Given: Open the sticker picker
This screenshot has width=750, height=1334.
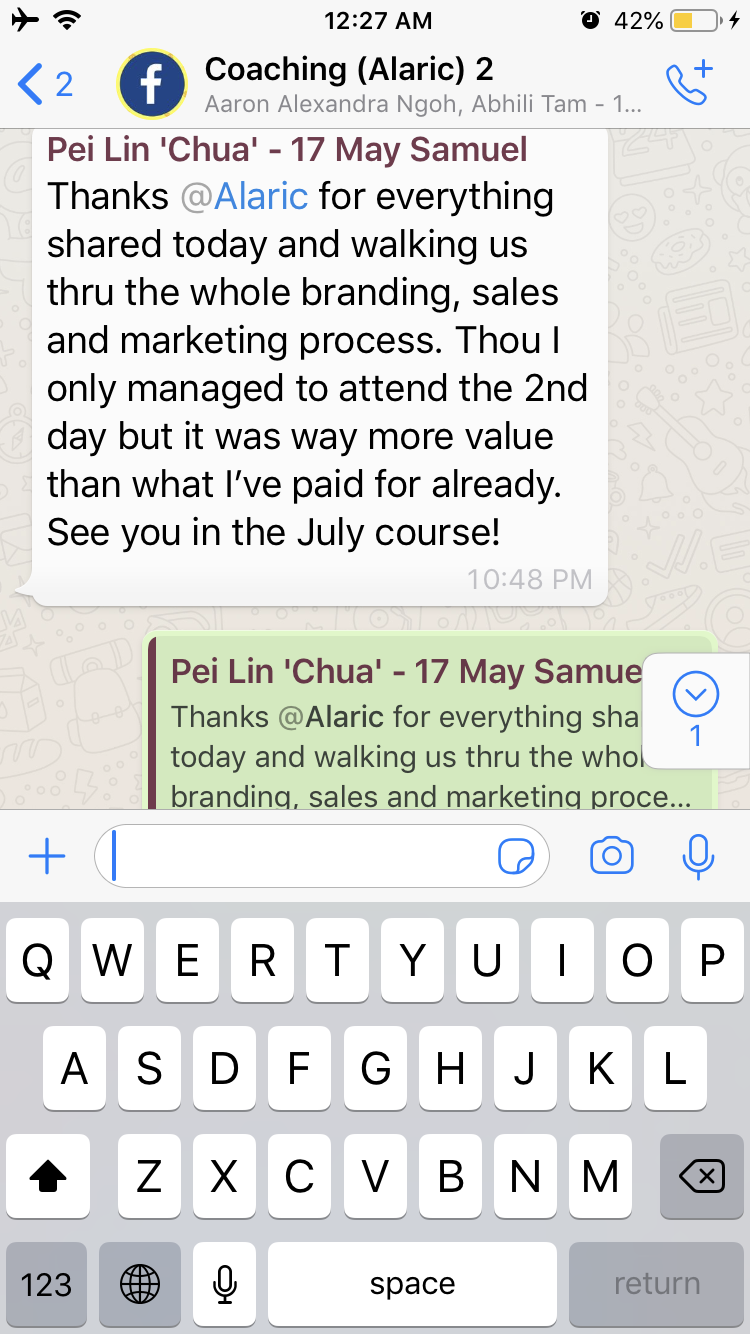Looking at the screenshot, I should 516,856.
